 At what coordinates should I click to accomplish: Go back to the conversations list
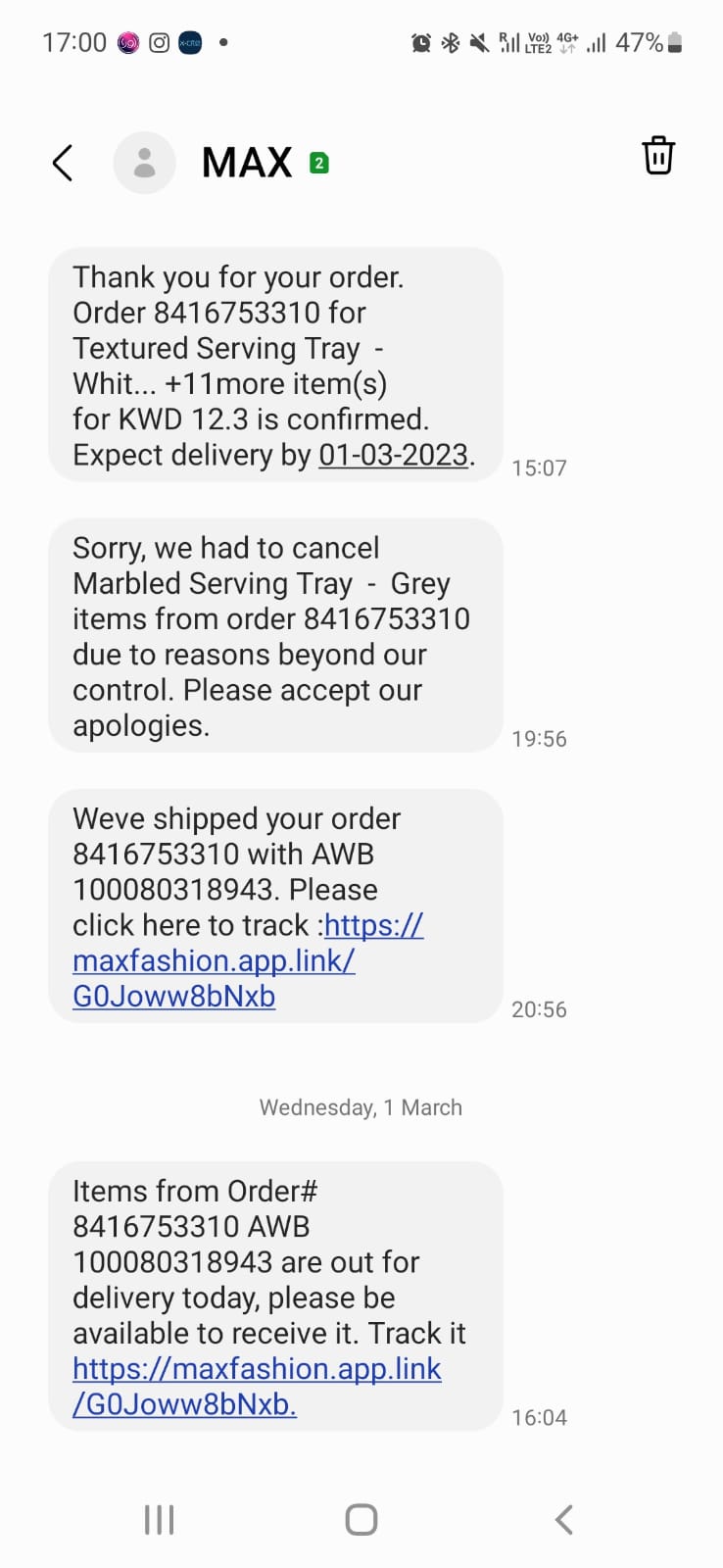click(x=63, y=163)
